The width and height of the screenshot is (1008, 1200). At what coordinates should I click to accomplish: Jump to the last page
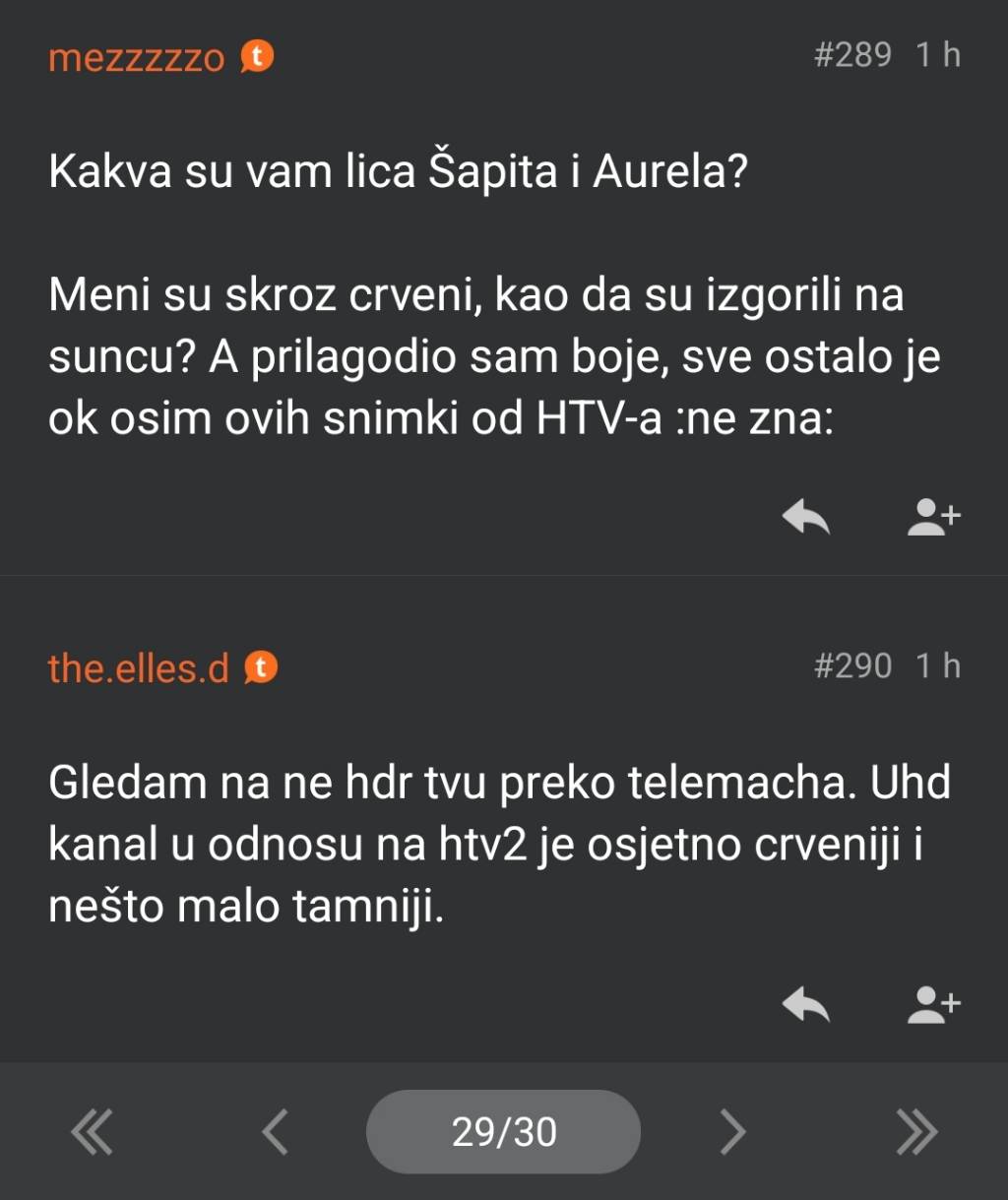916,1132
